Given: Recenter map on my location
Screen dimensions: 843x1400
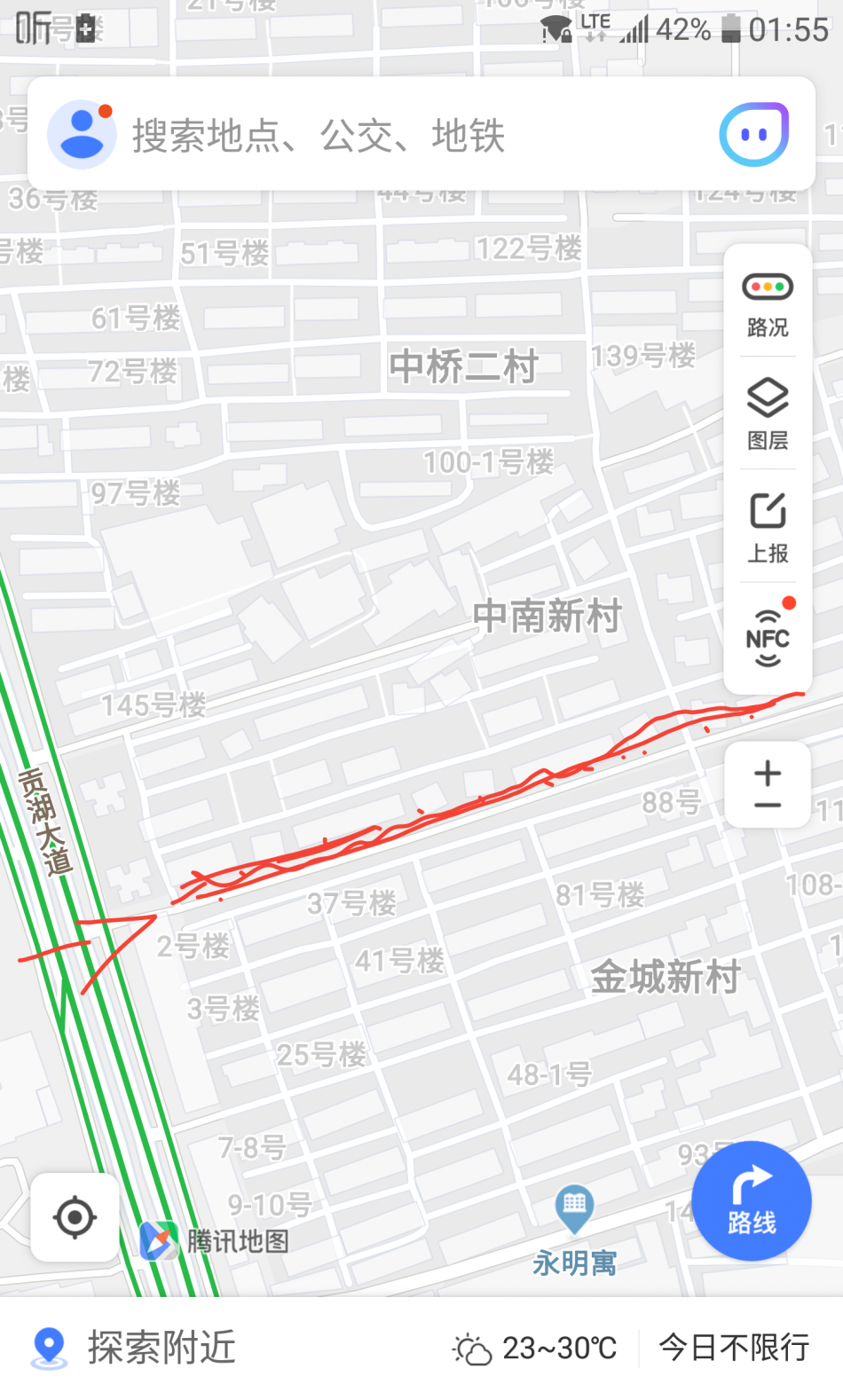Looking at the screenshot, I should point(75,1217).
